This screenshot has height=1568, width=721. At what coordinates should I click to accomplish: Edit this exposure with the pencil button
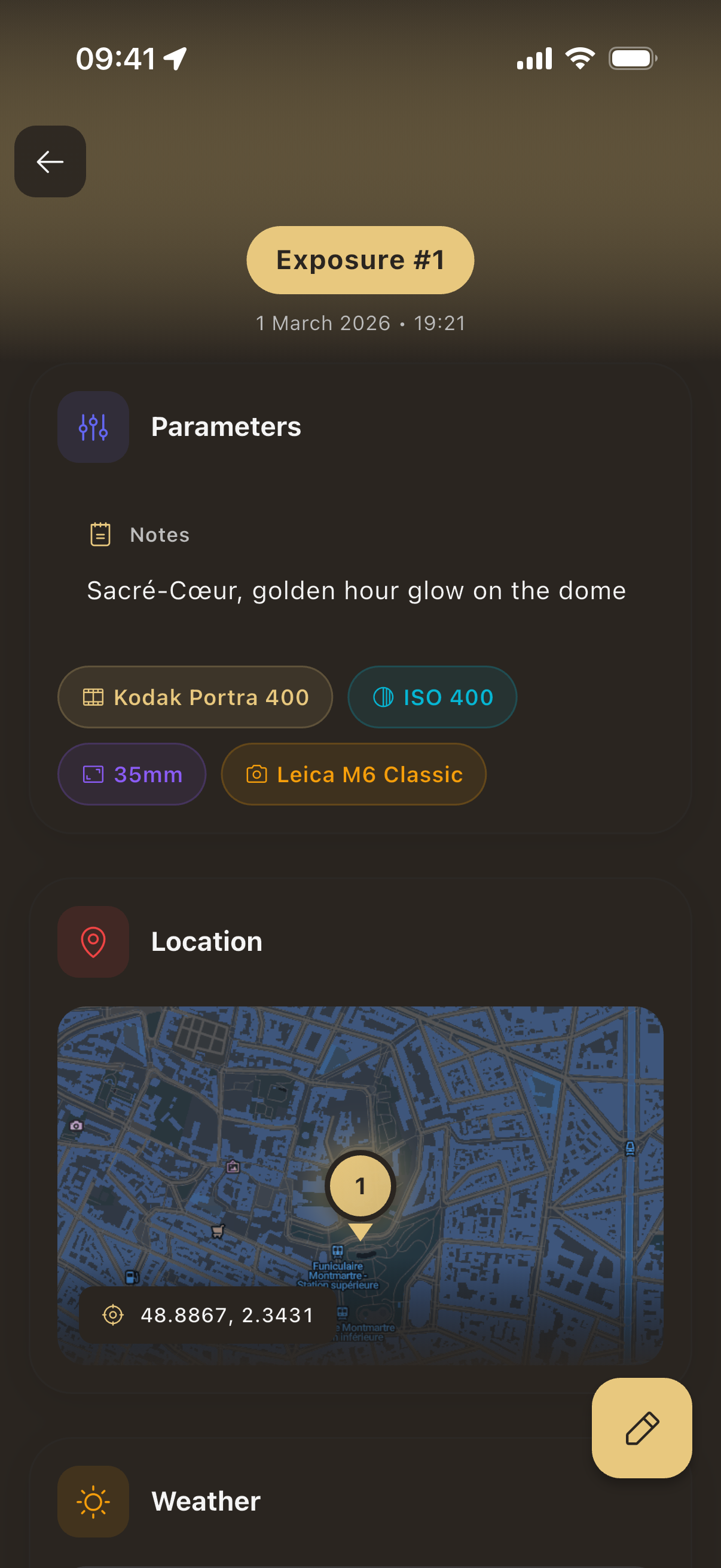641,1427
